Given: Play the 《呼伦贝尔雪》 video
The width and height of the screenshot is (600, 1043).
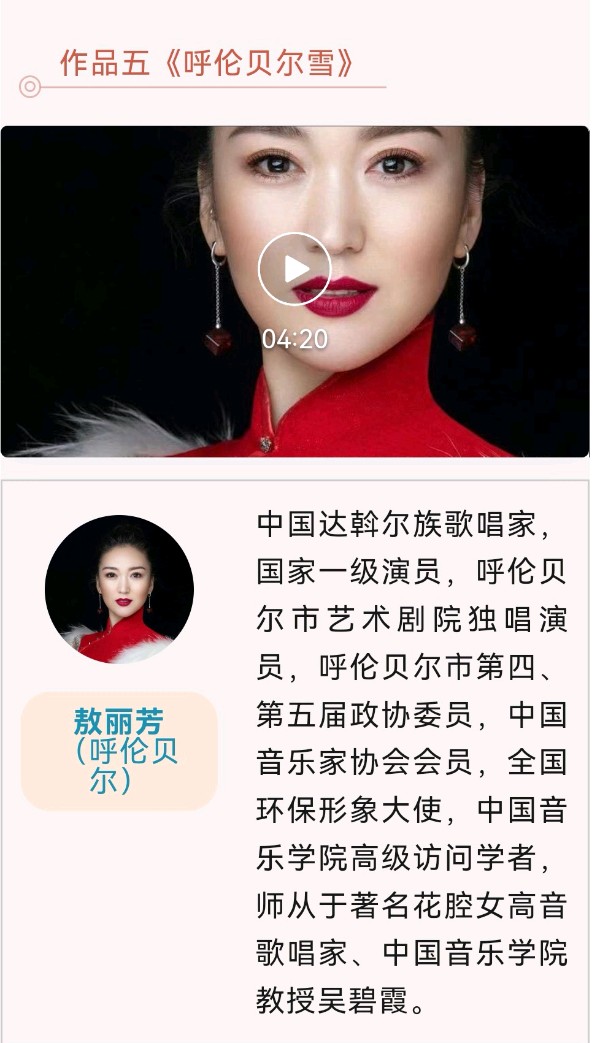Looking at the screenshot, I should (295, 269).
